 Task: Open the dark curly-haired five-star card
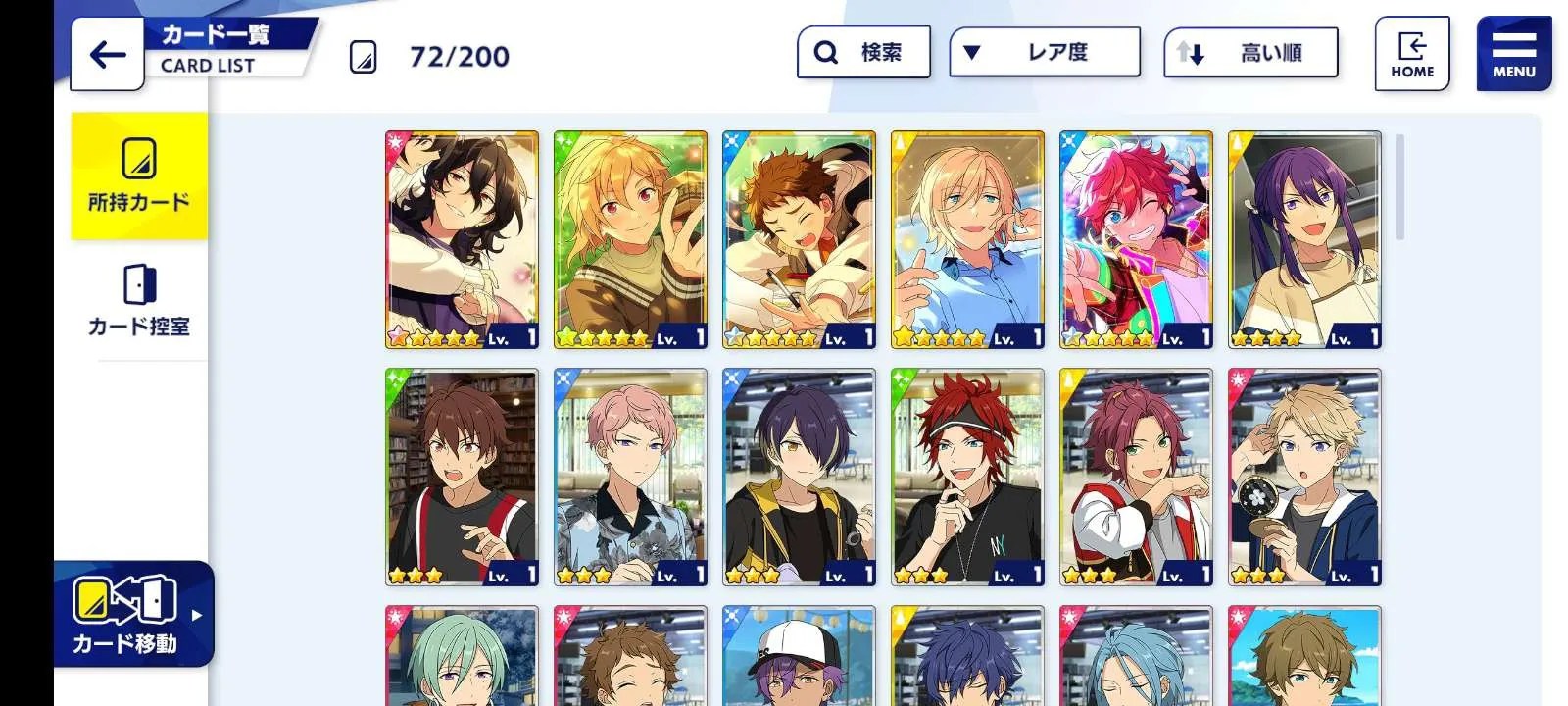(x=462, y=239)
